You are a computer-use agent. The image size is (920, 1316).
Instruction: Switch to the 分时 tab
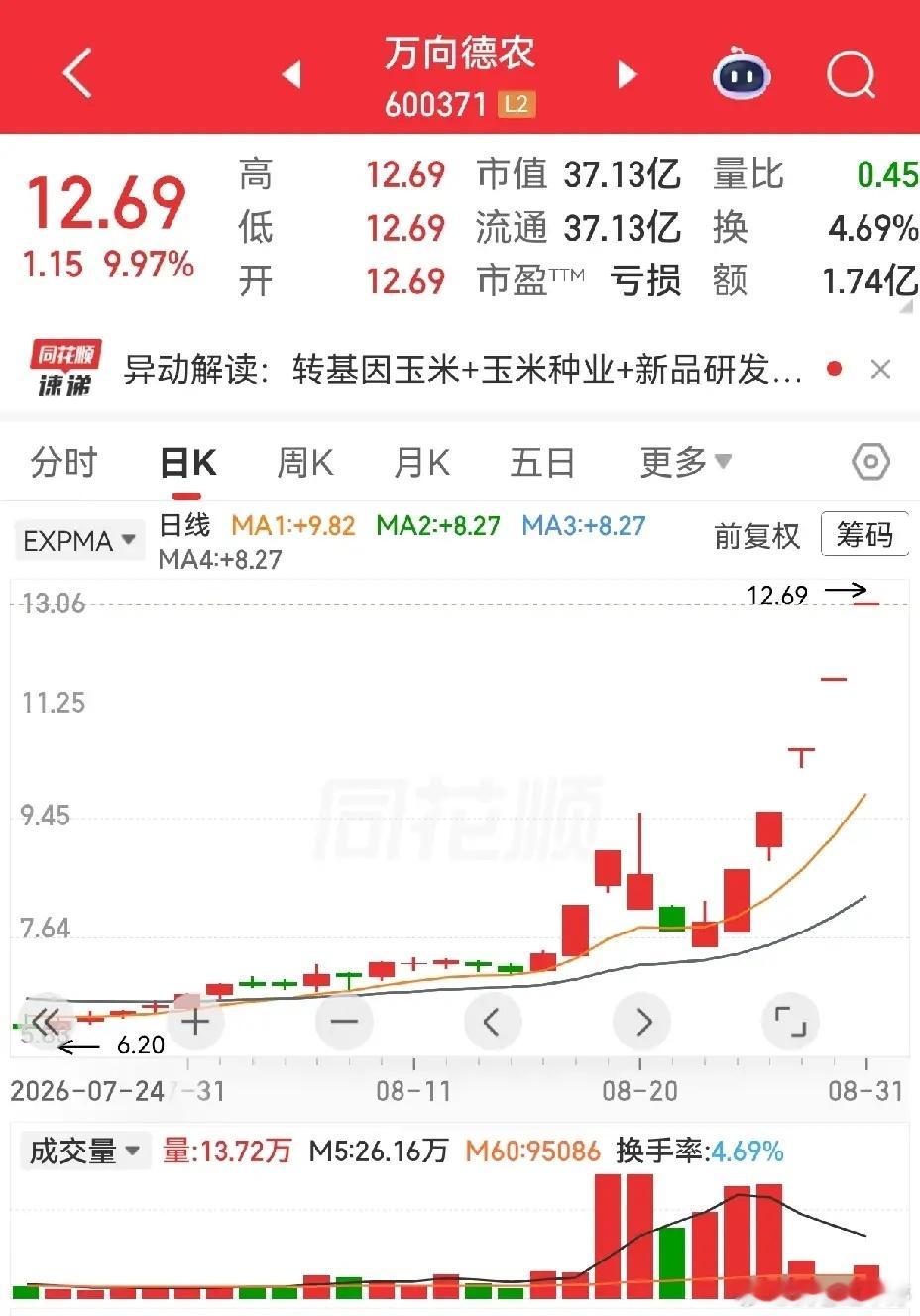pyautogui.click(x=64, y=462)
